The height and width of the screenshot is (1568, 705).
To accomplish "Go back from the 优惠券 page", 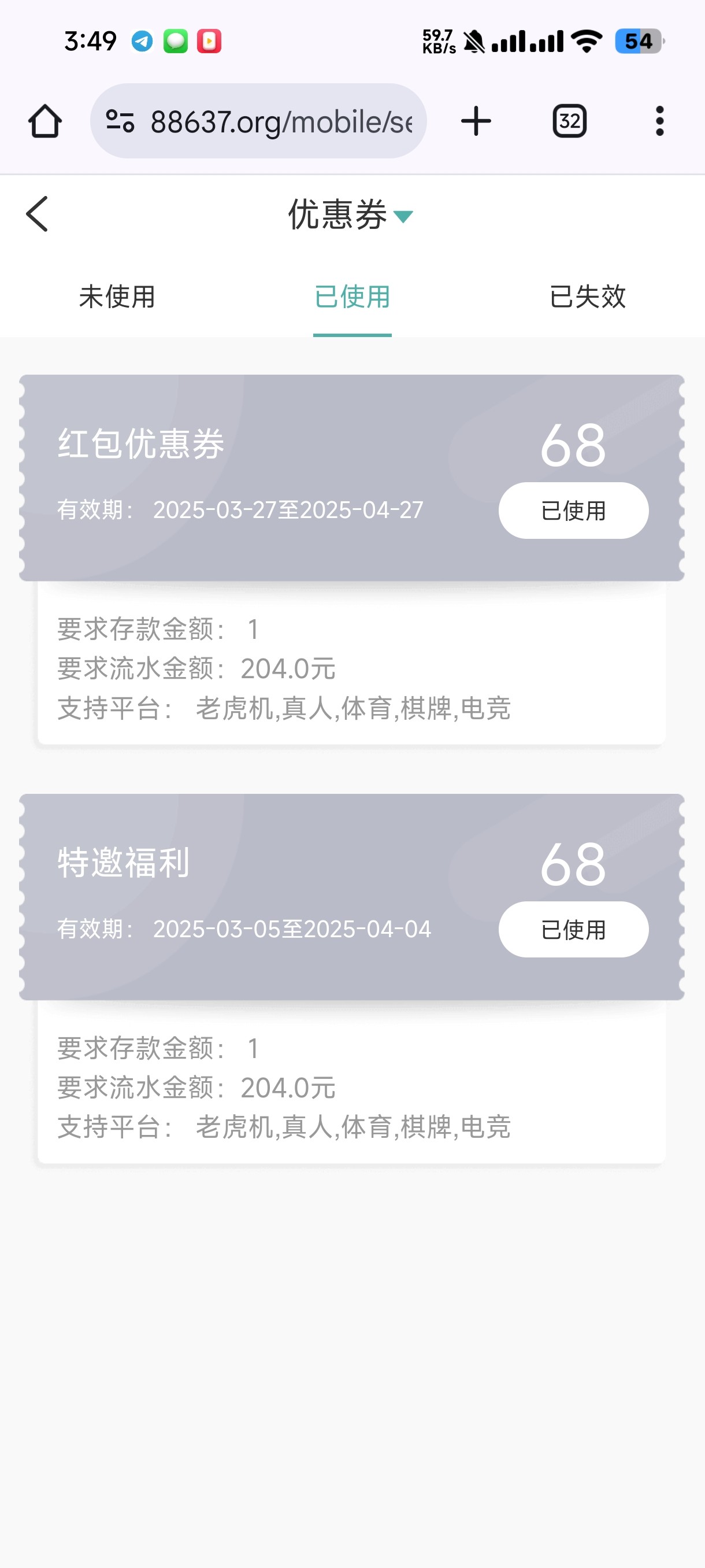I will [37, 215].
